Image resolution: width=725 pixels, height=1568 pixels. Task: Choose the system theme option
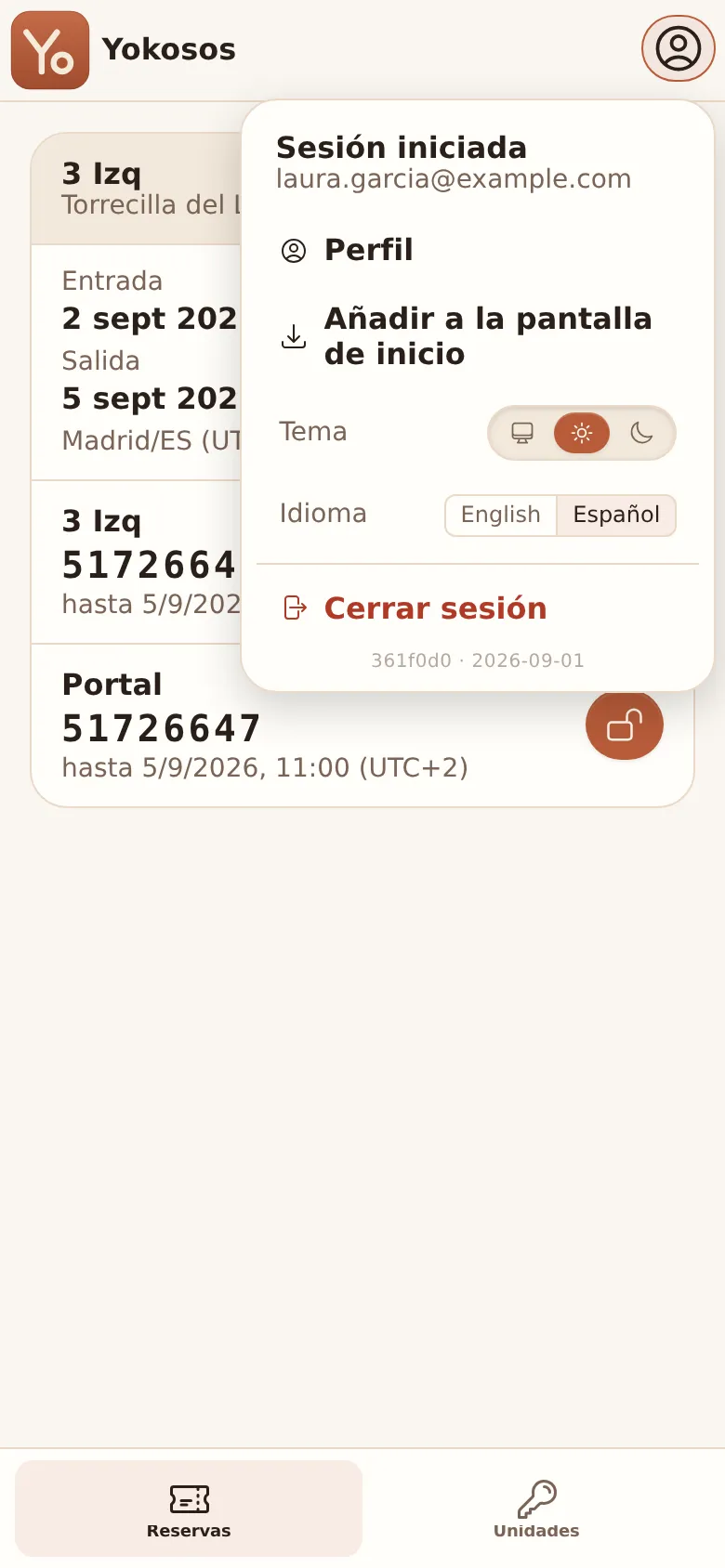[x=522, y=433]
